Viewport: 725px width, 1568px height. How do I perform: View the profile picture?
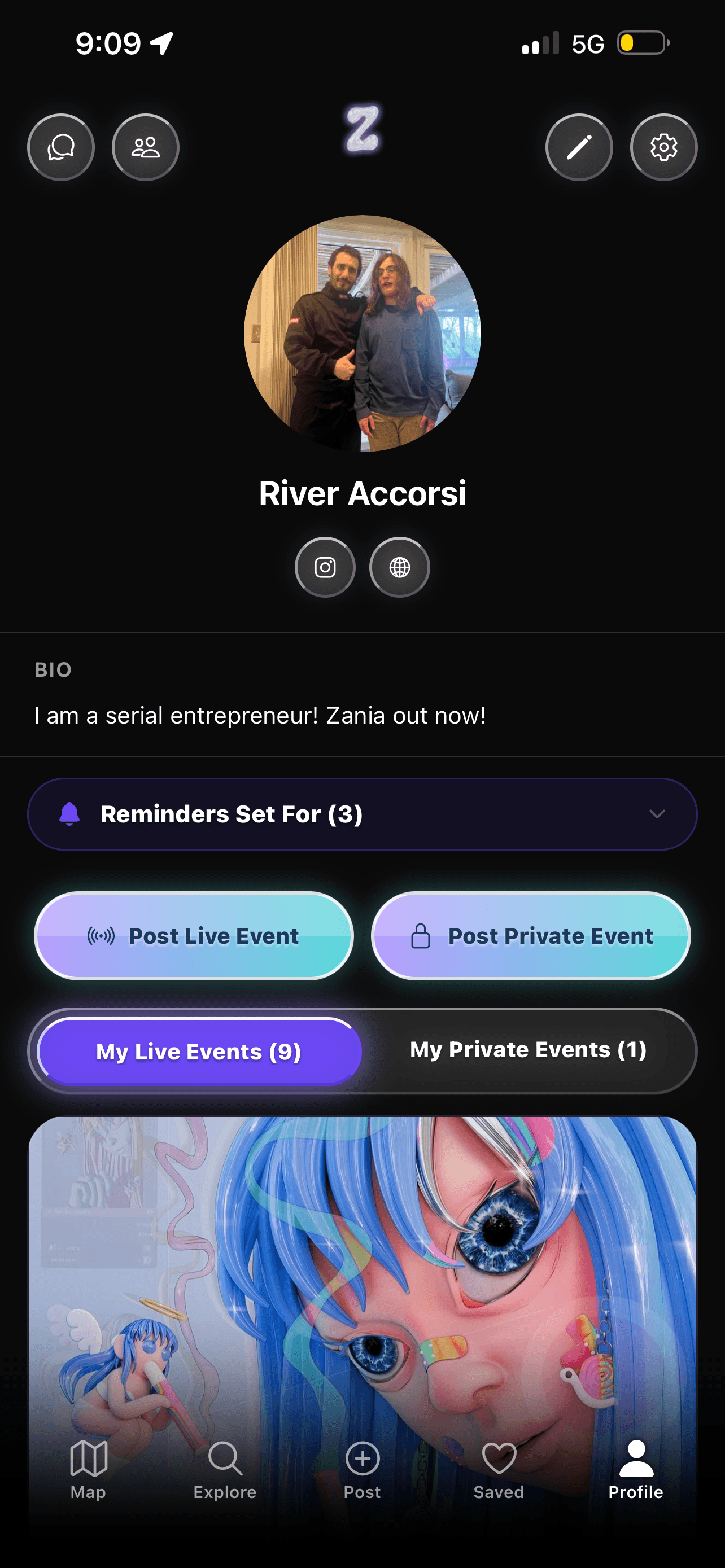pos(362,334)
